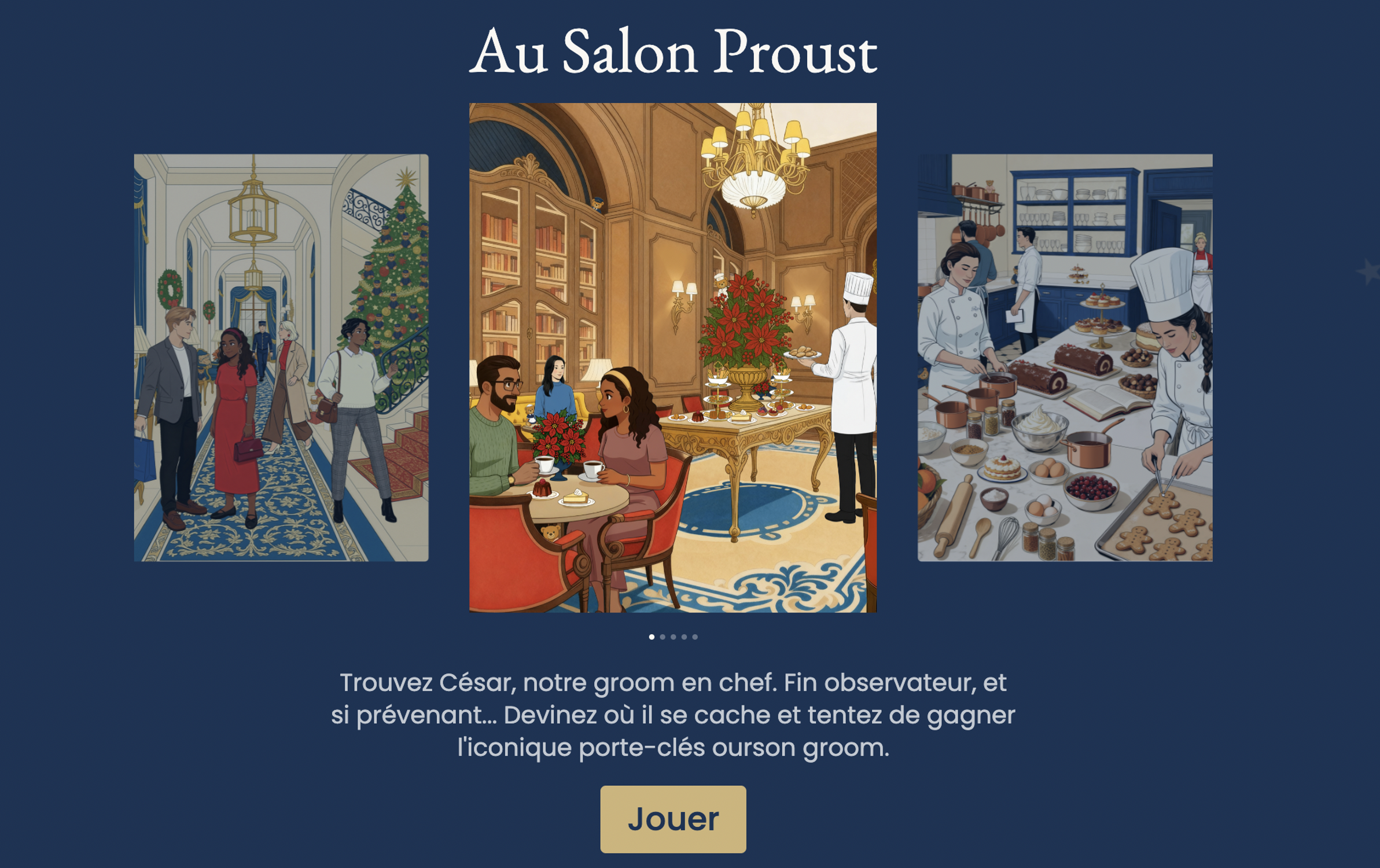Select the hotel lobby illustration card

point(281,358)
